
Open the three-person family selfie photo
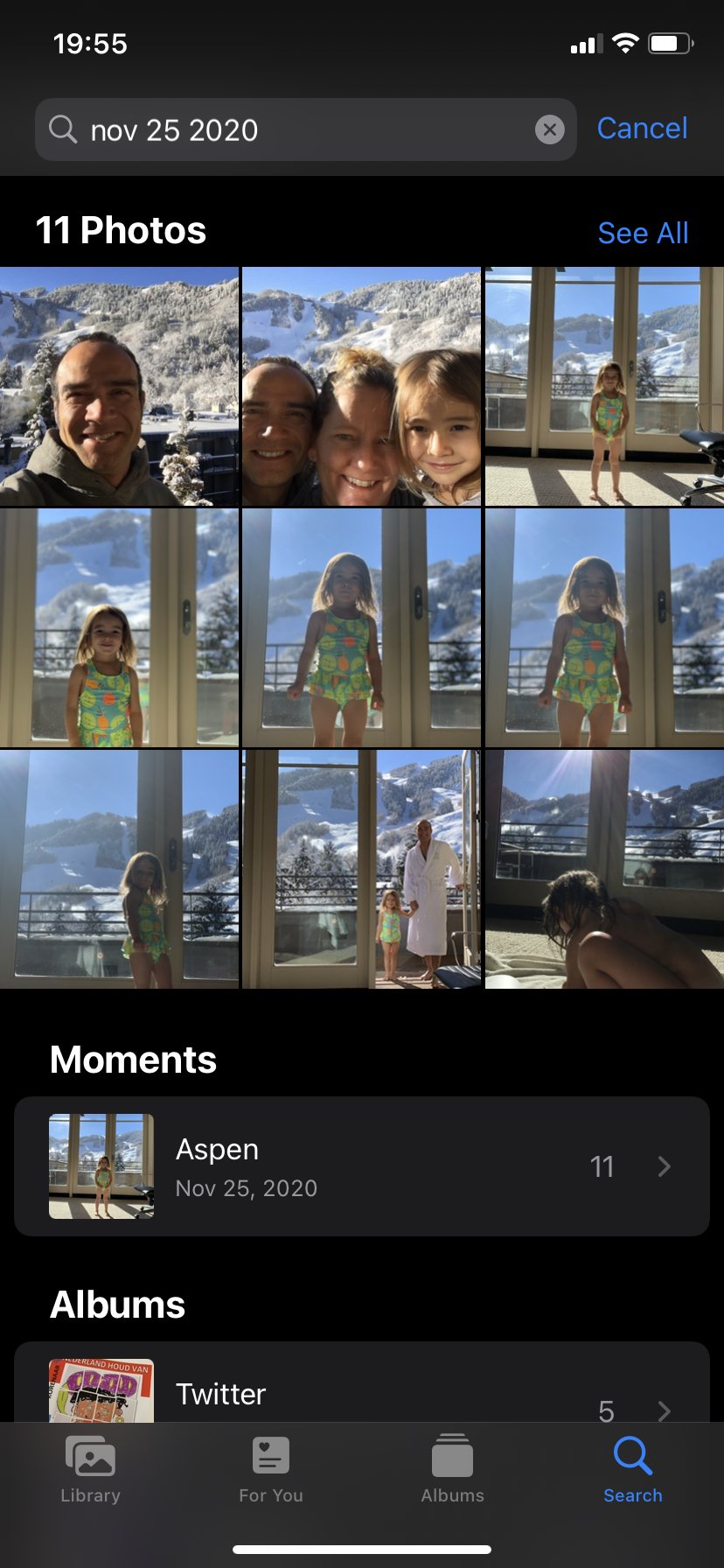[361, 387]
